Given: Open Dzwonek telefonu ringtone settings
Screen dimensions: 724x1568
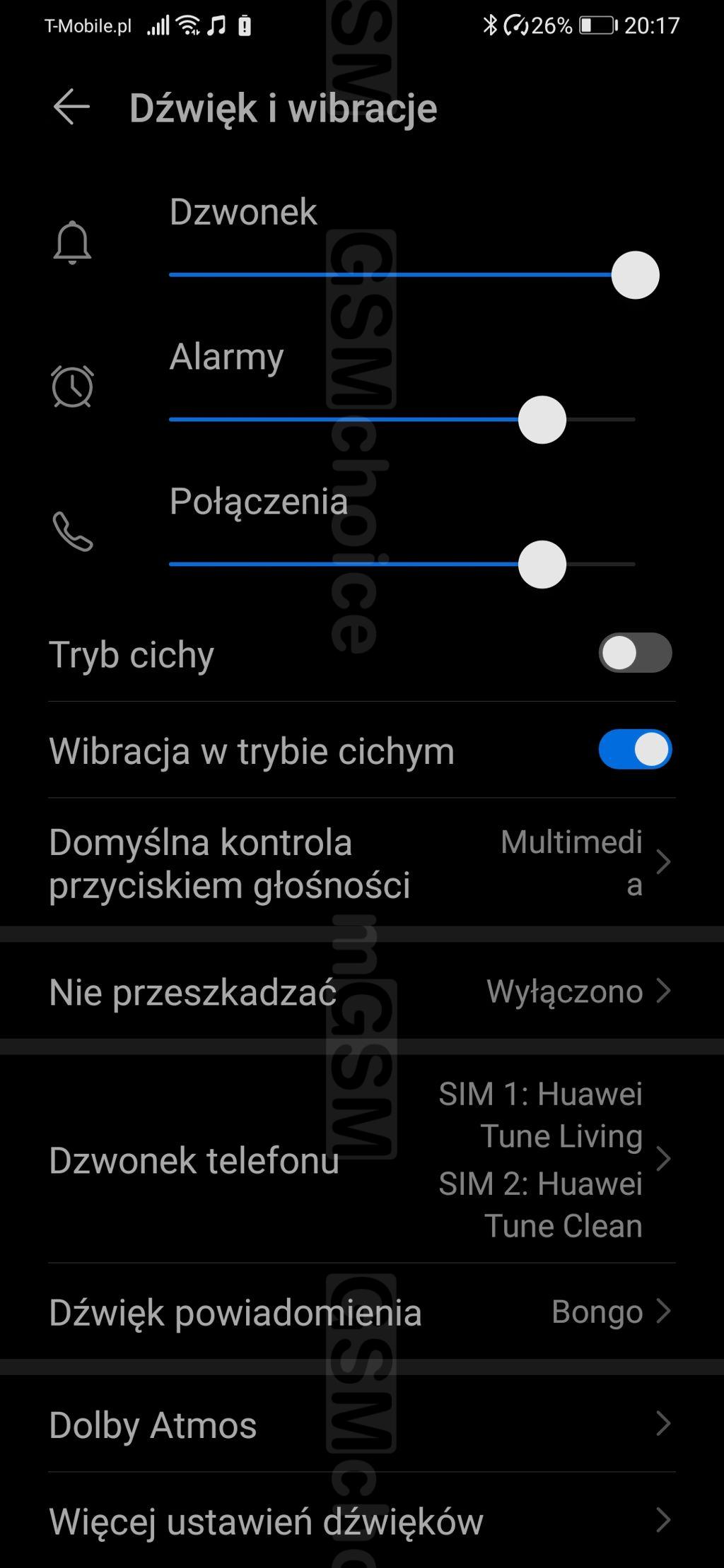Looking at the screenshot, I should pos(361,1160).
